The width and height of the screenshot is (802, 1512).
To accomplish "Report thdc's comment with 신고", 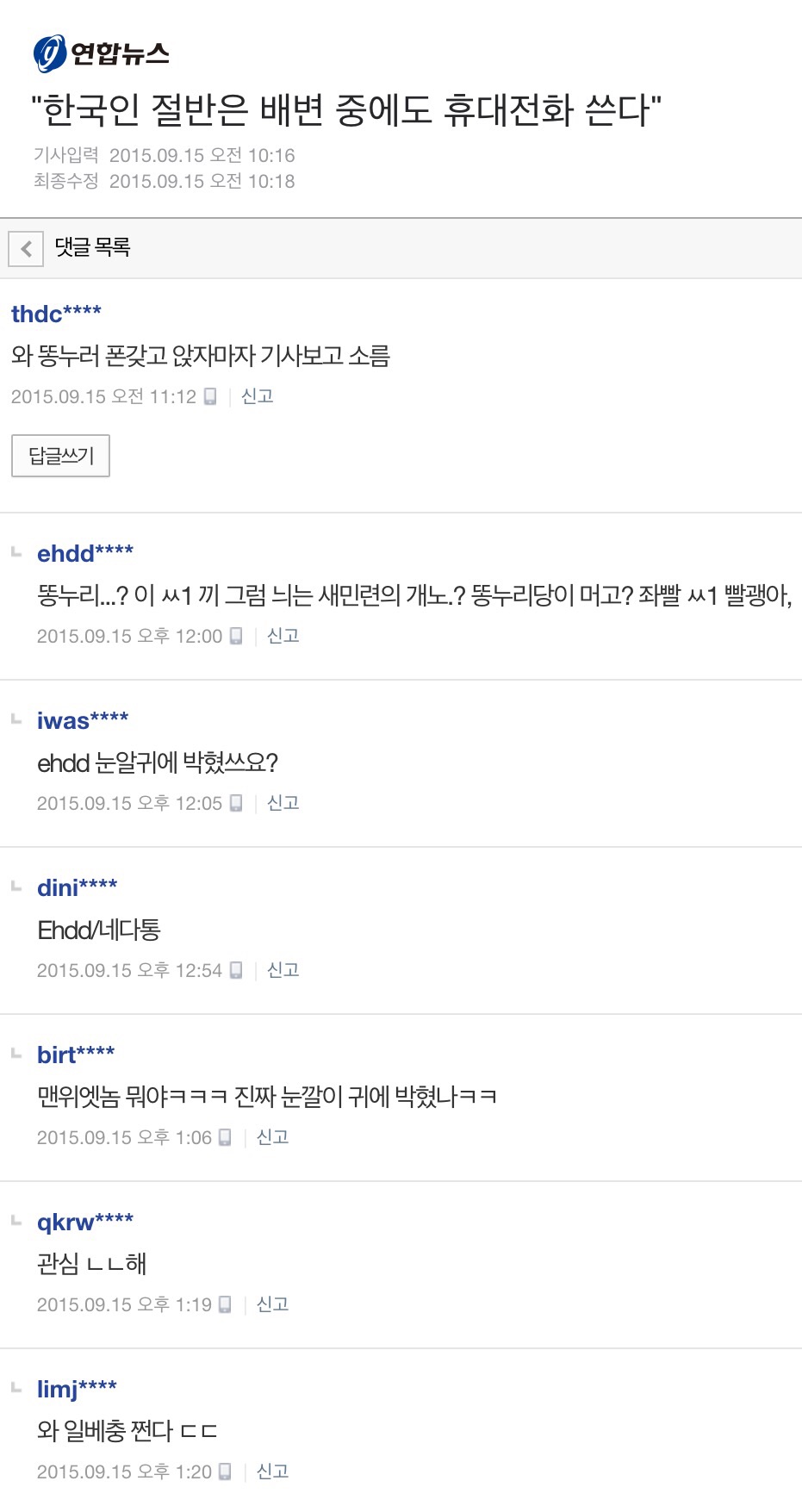I will [x=257, y=396].
